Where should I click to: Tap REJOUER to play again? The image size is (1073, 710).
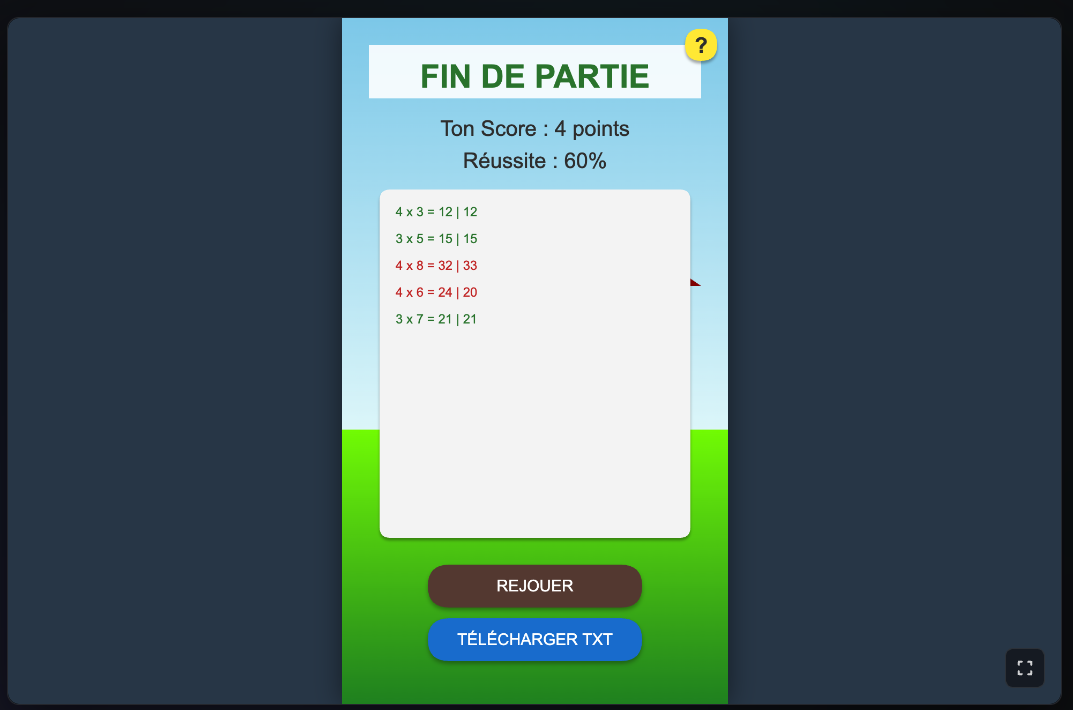534,586
